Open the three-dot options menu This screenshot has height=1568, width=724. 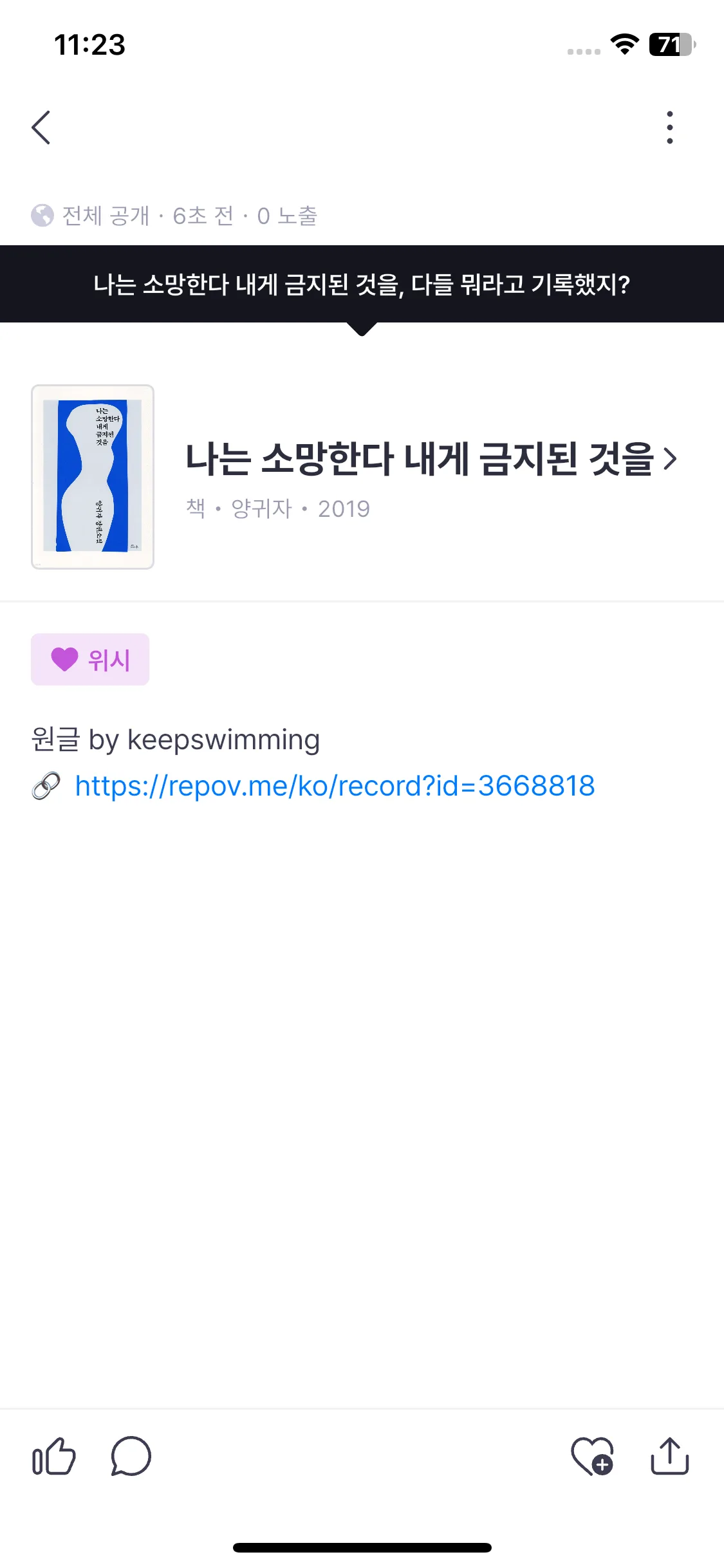(x=670, y=126)
